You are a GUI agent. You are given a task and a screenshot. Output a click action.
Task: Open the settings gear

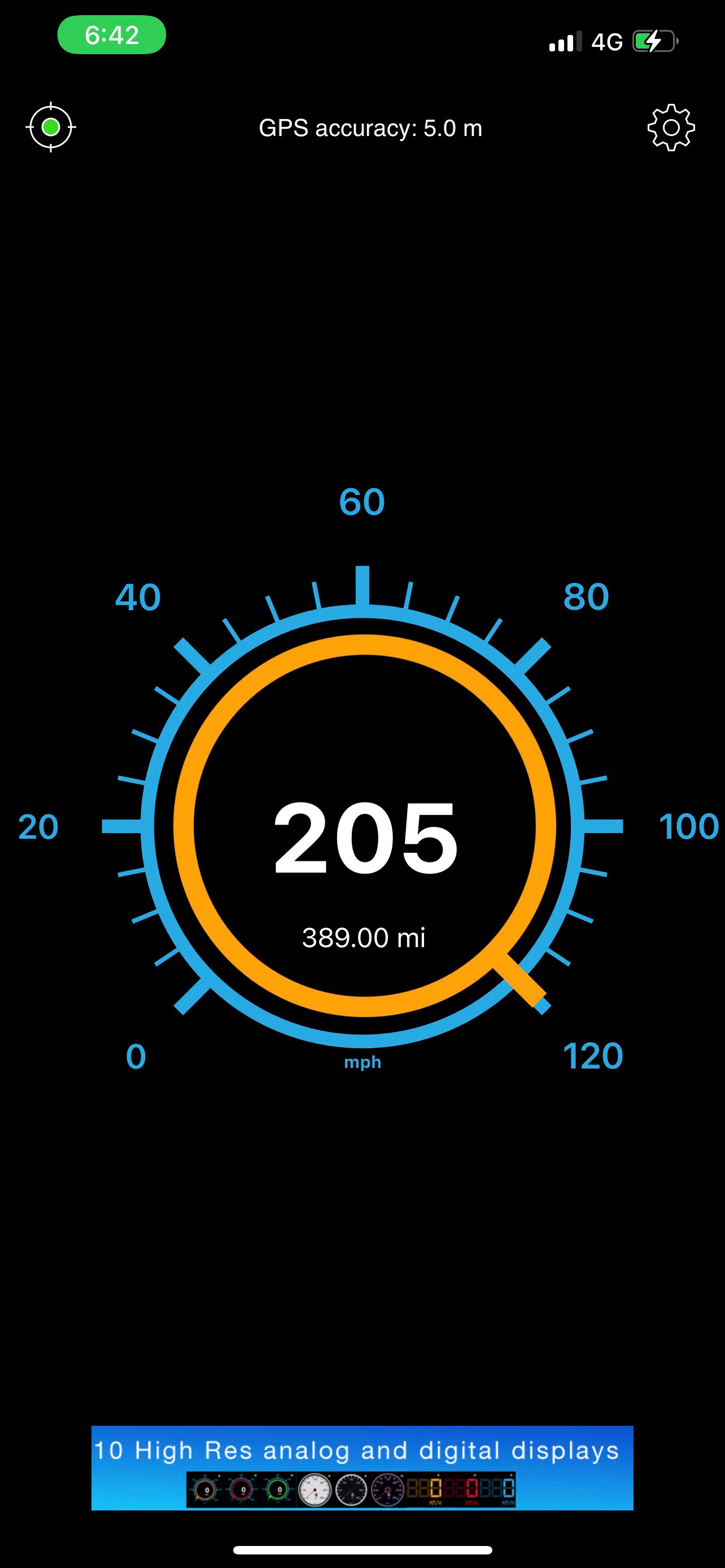click(x=671, y=128)
